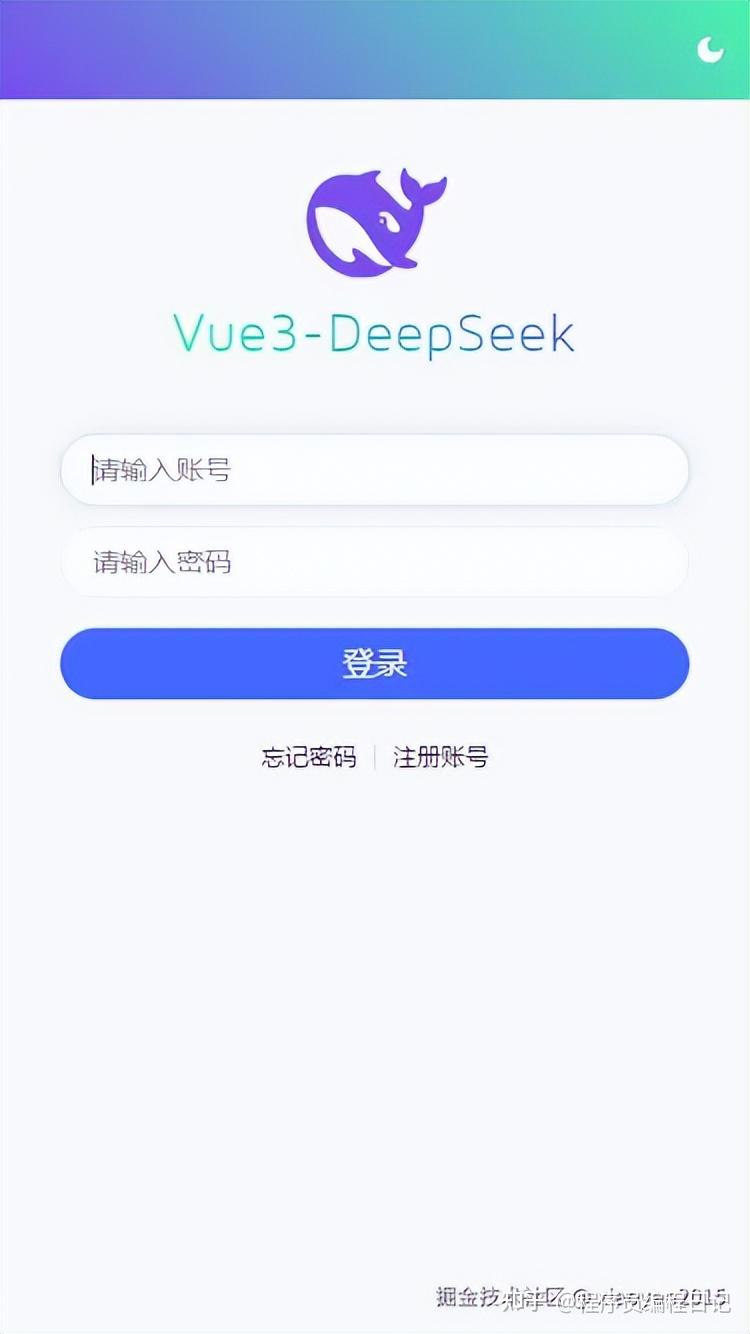Click the 忘记密码 forgot password link
This screenshot has width=750, height=1334.
coord(309,757)
